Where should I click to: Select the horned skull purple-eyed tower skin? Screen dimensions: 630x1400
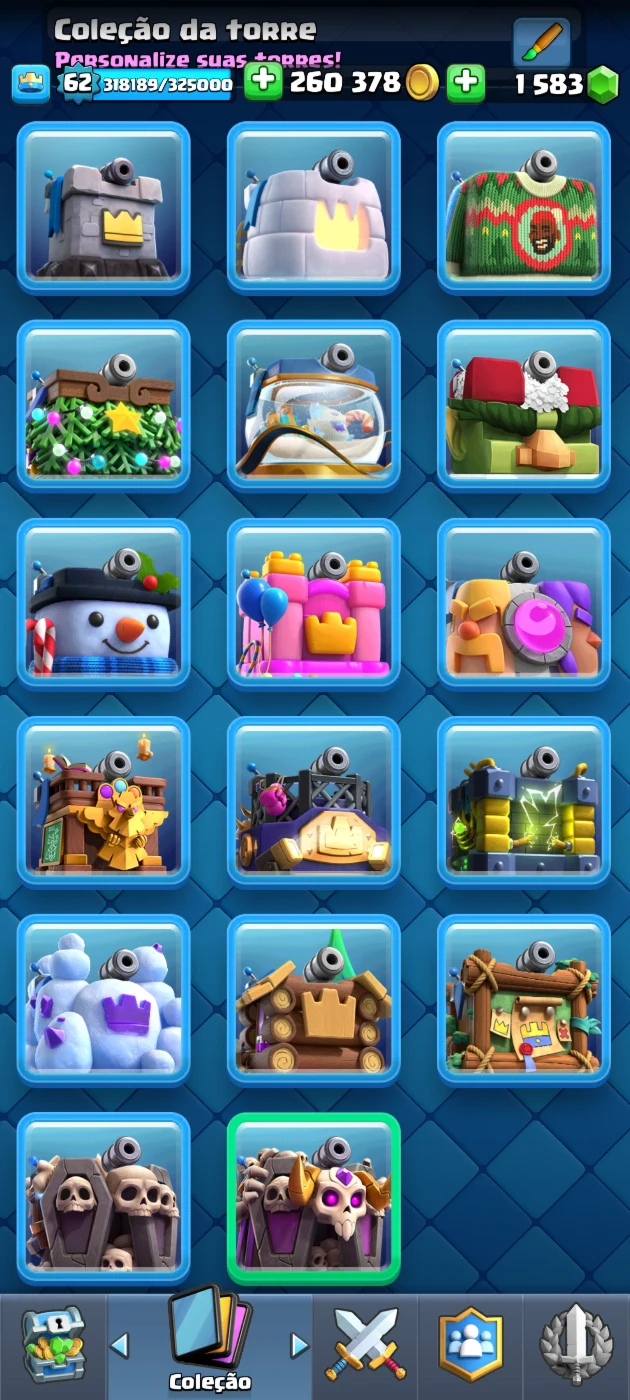point(314,1198)
